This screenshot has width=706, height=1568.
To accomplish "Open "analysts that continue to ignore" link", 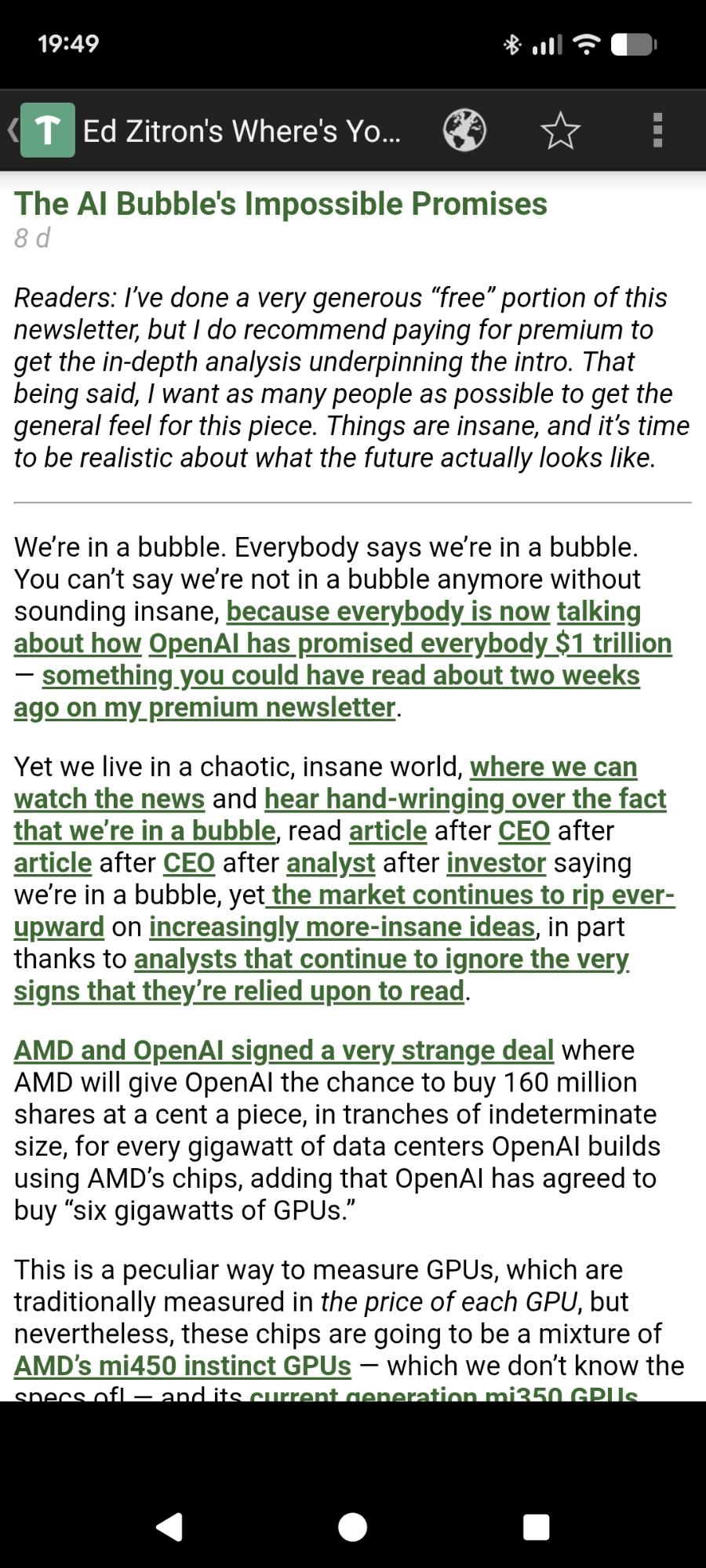I will 381,960.
